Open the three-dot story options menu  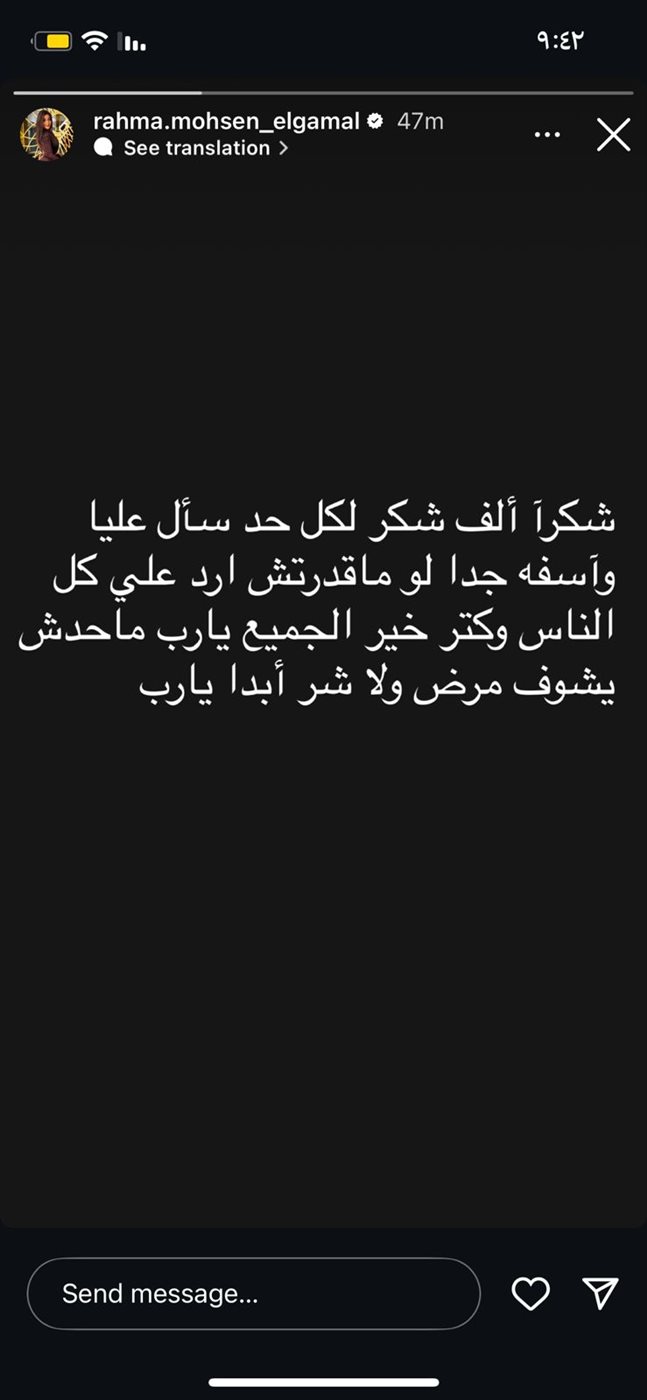(547, 134)
